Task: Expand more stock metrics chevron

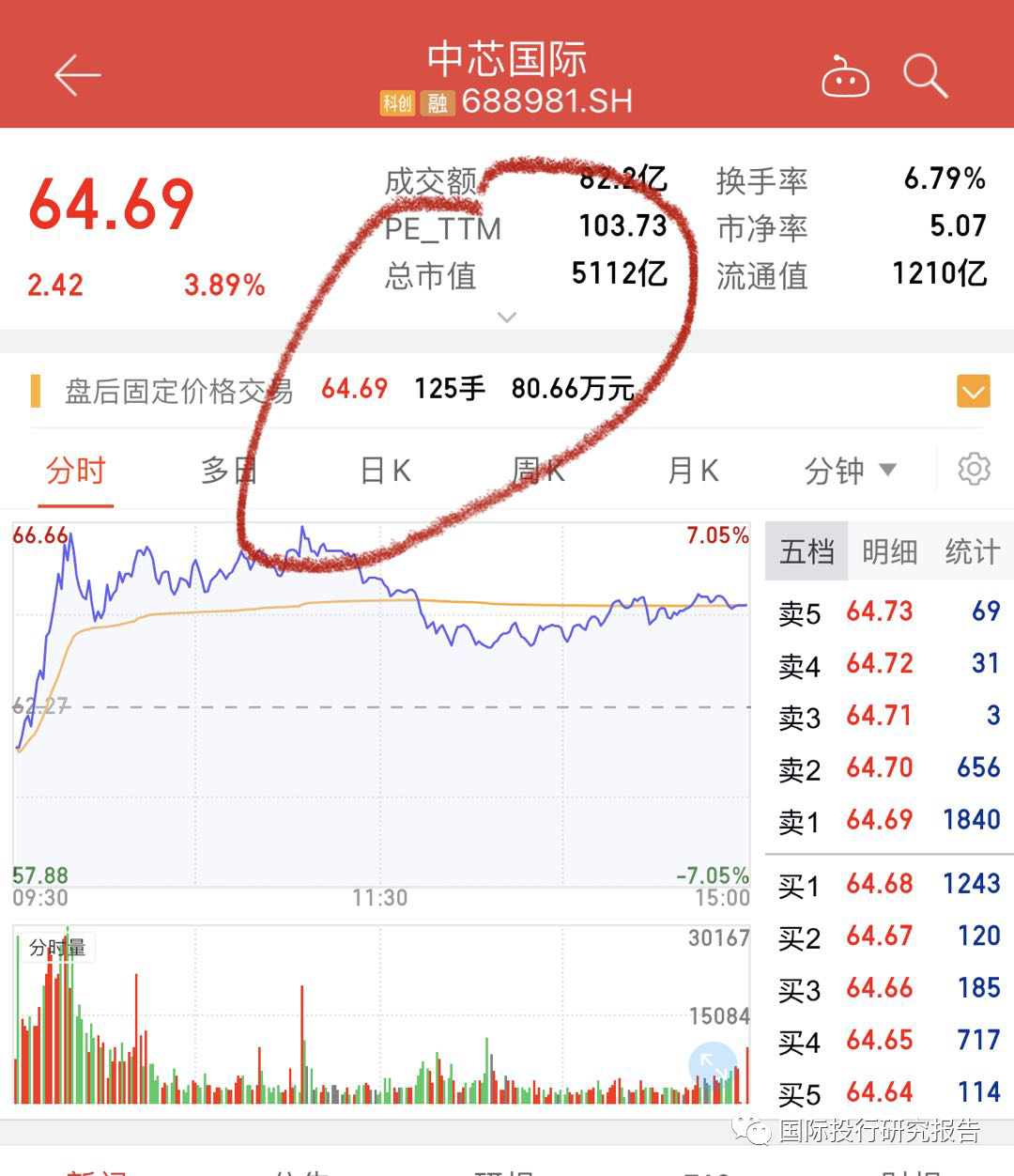Action: point(507,317)
